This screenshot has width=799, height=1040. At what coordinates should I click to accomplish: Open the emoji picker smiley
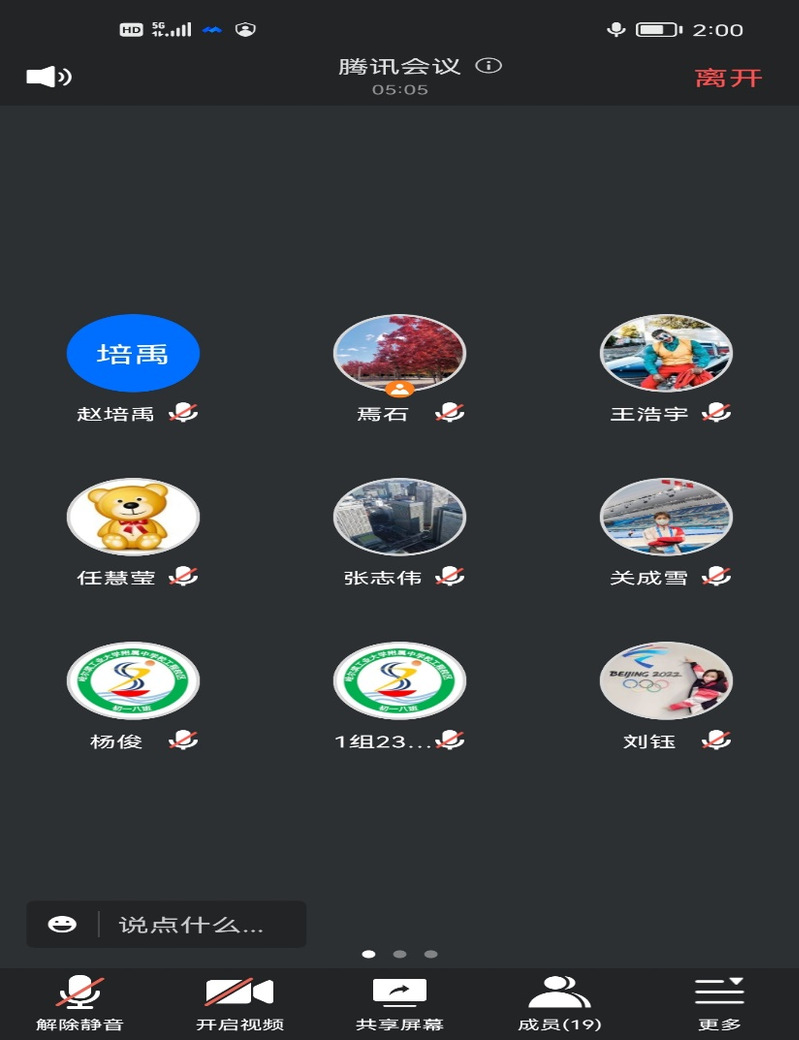62,925
